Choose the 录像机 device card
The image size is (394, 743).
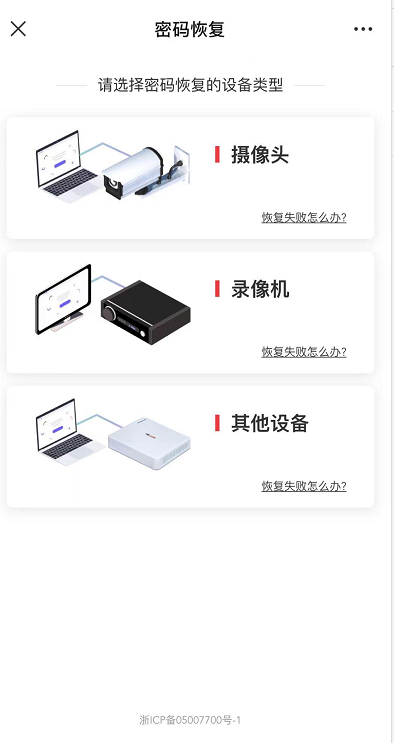[190, 312]
